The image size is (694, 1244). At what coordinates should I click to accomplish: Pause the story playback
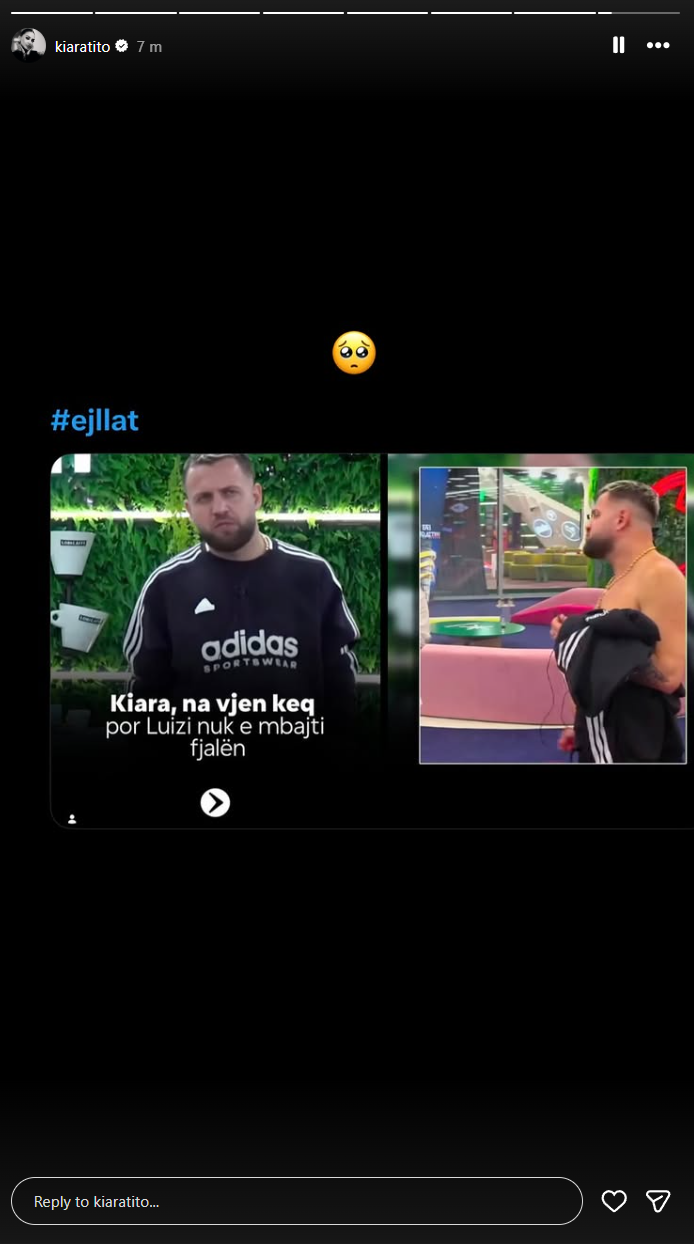point(618,45)
